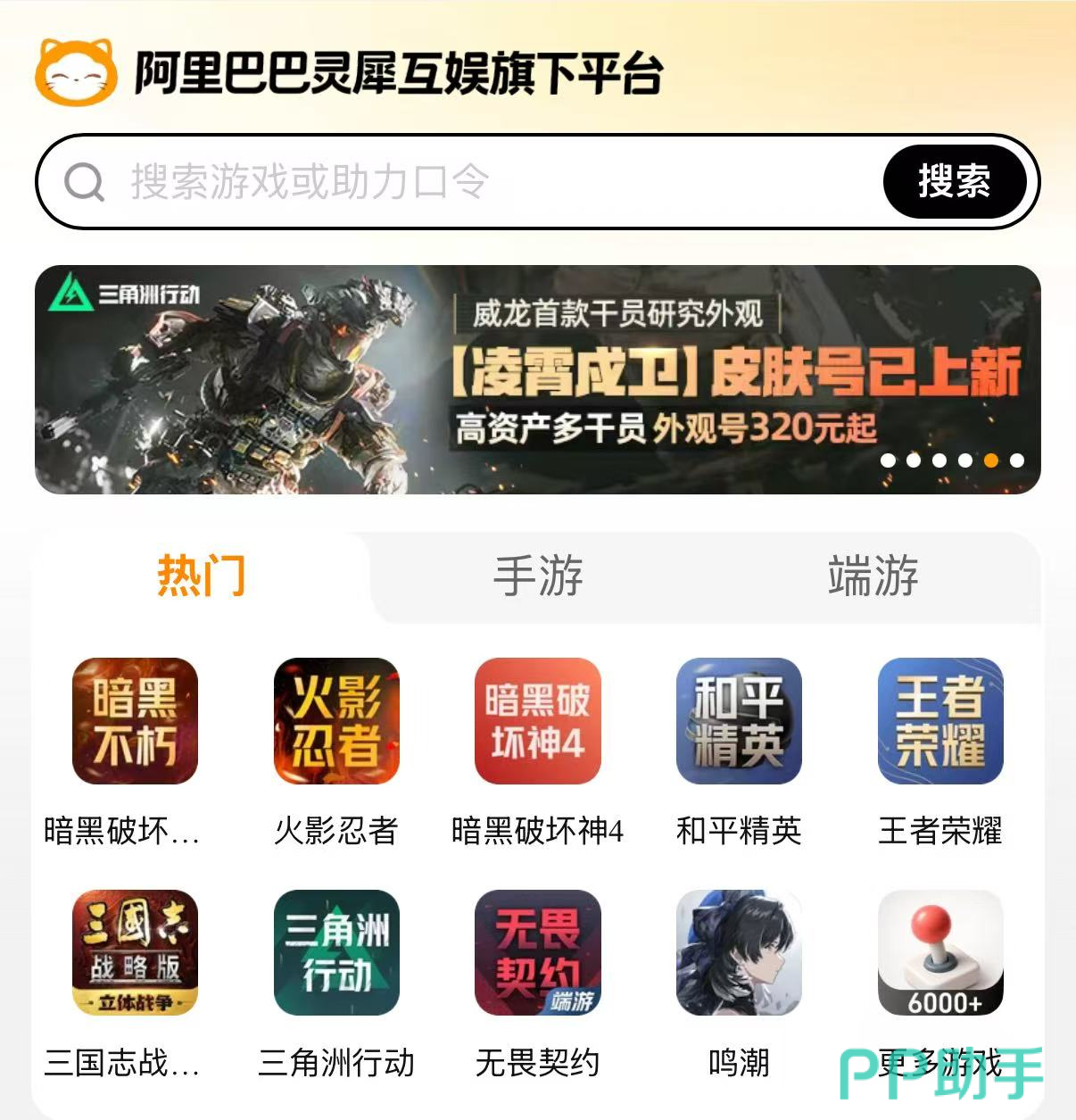Open the 和平精英 game
This screenshot has height=1120, width=1076.
[739, 721]
